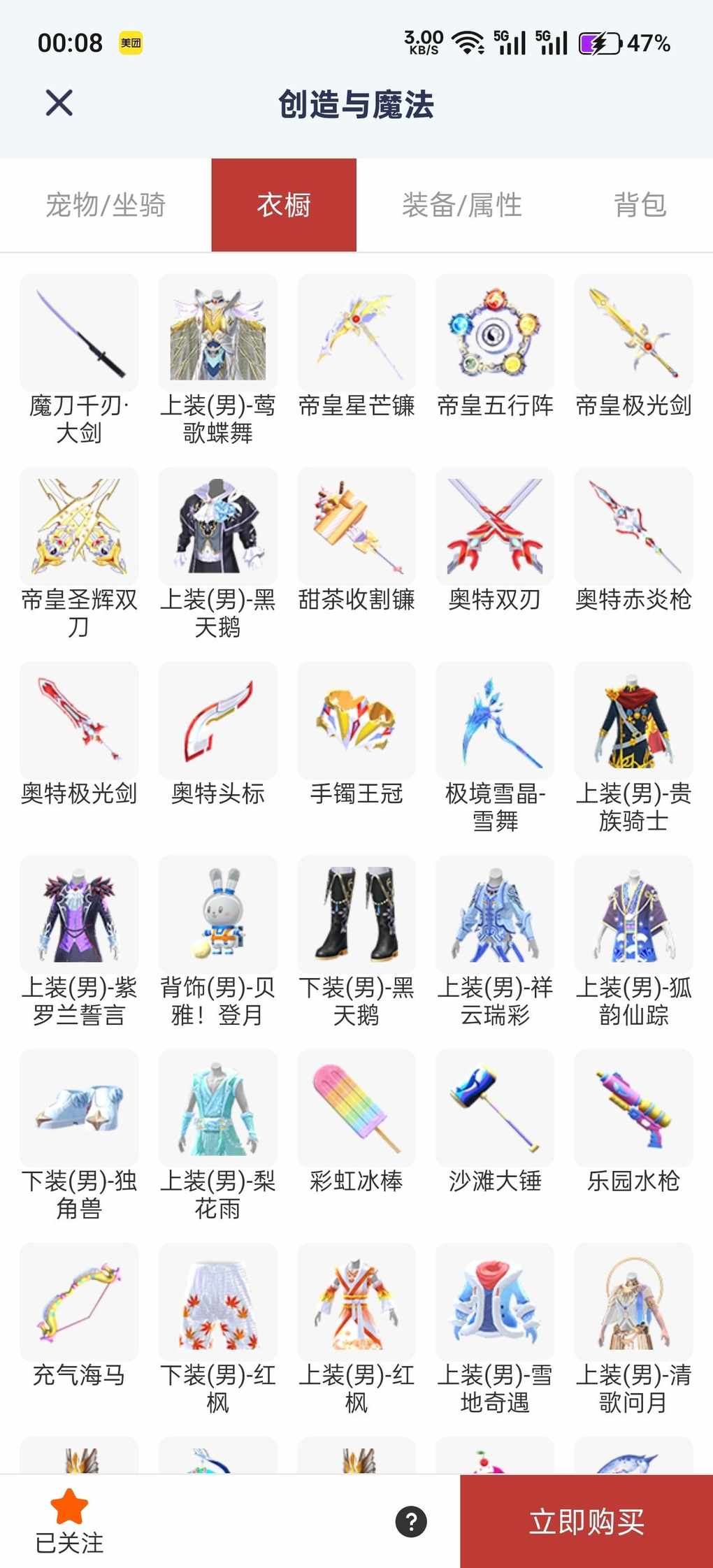Switch to the 背包 tab

pos(640,205)
